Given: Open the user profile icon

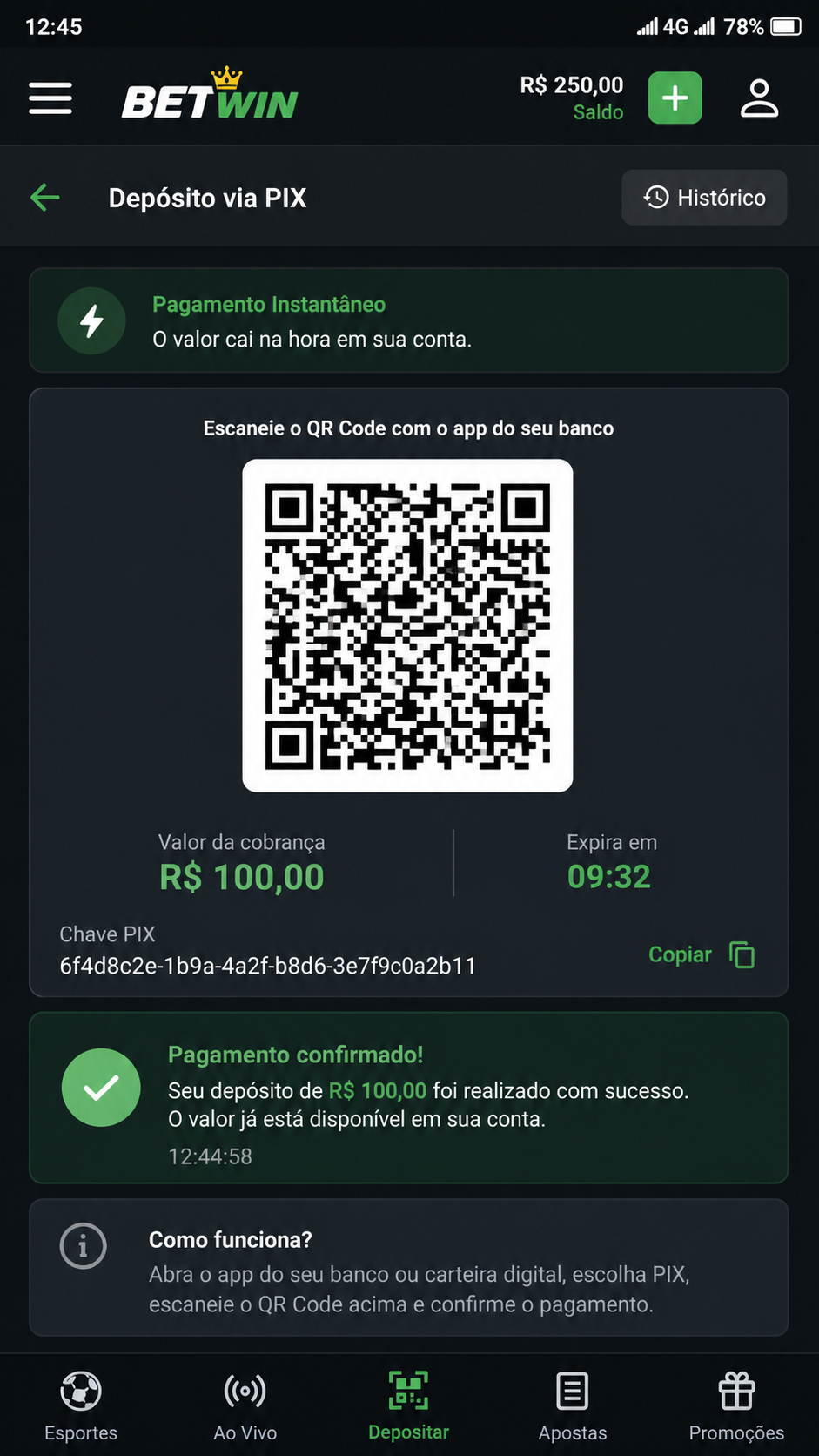Looking at the screenshot, I should pos(759,98).
